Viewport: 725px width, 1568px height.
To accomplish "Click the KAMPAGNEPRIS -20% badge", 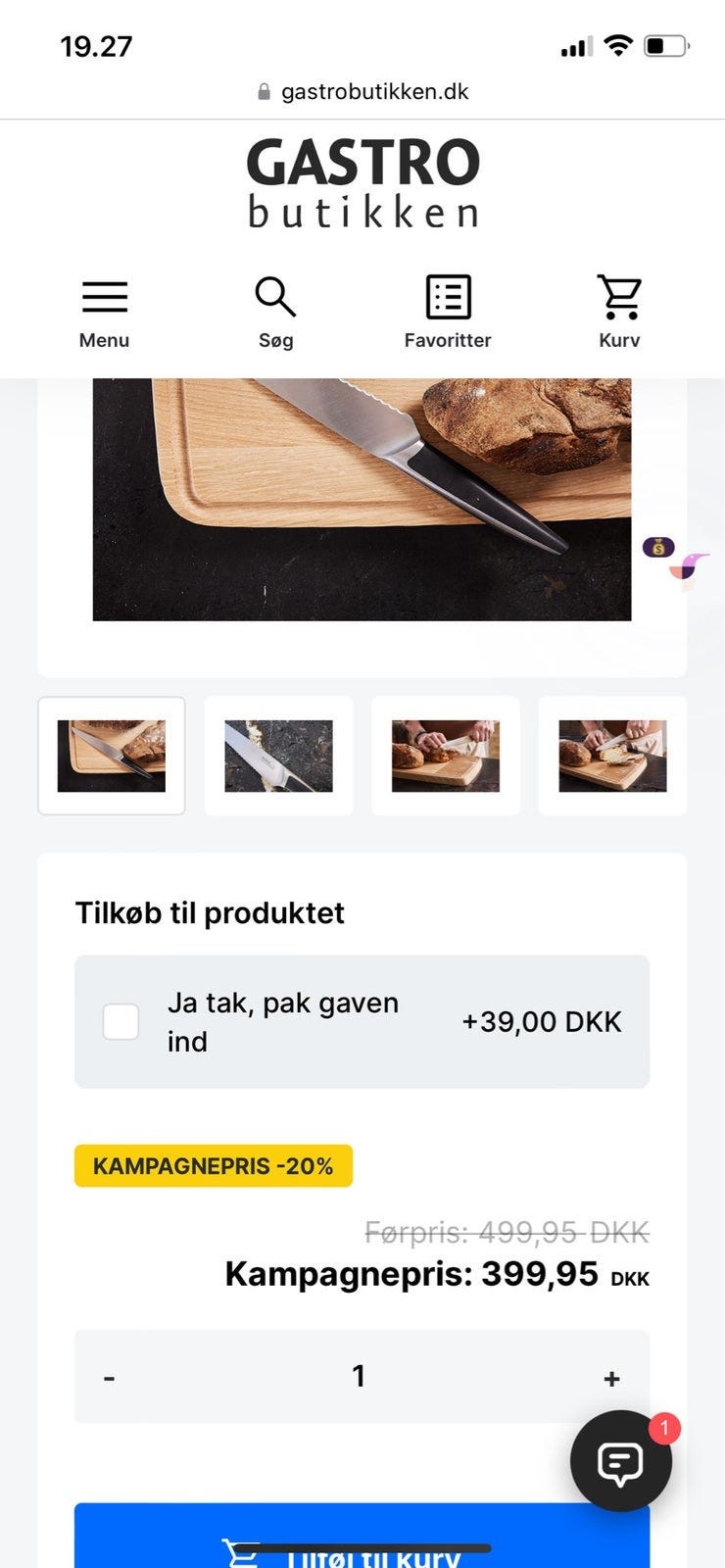I will (x=213, y=1165).
